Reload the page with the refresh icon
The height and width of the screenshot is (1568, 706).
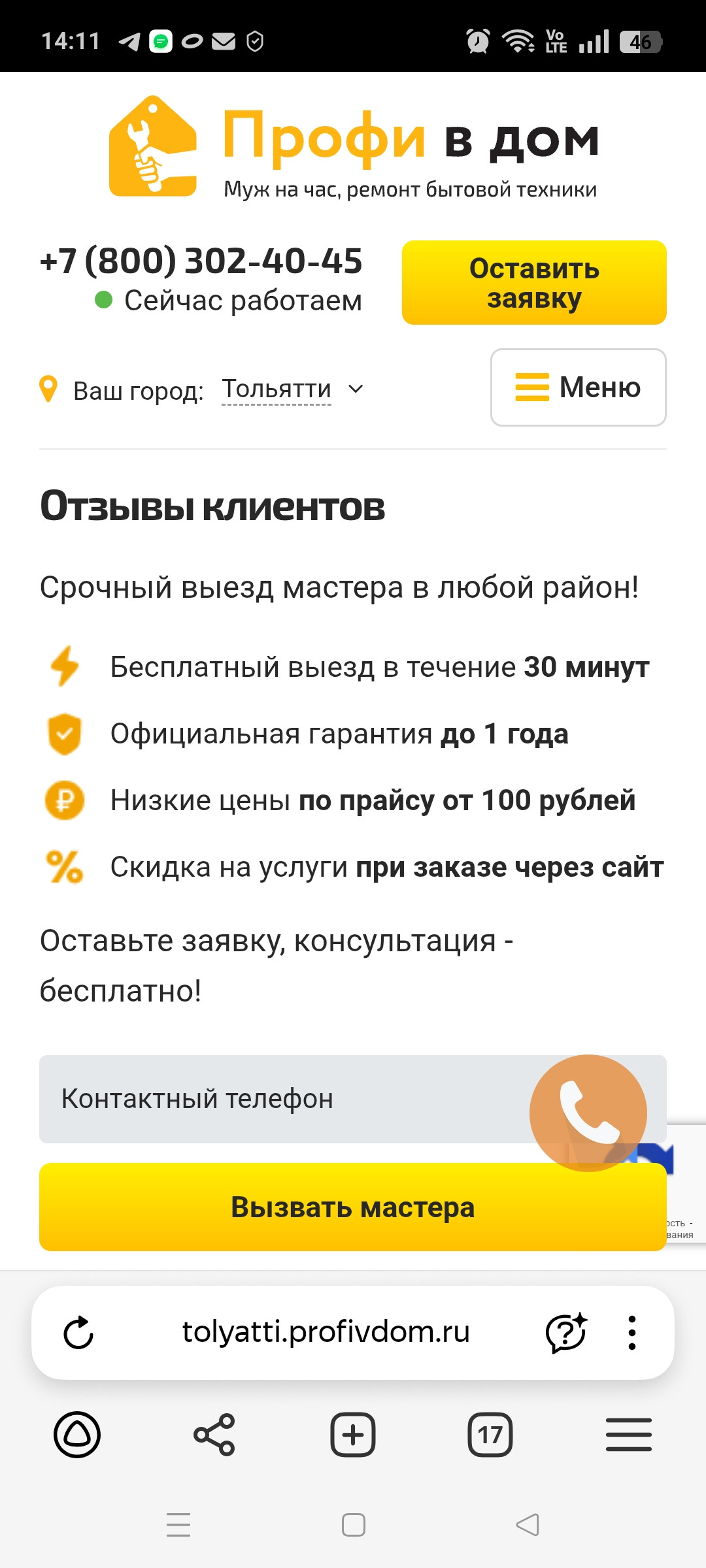(x=78, y=1333)
